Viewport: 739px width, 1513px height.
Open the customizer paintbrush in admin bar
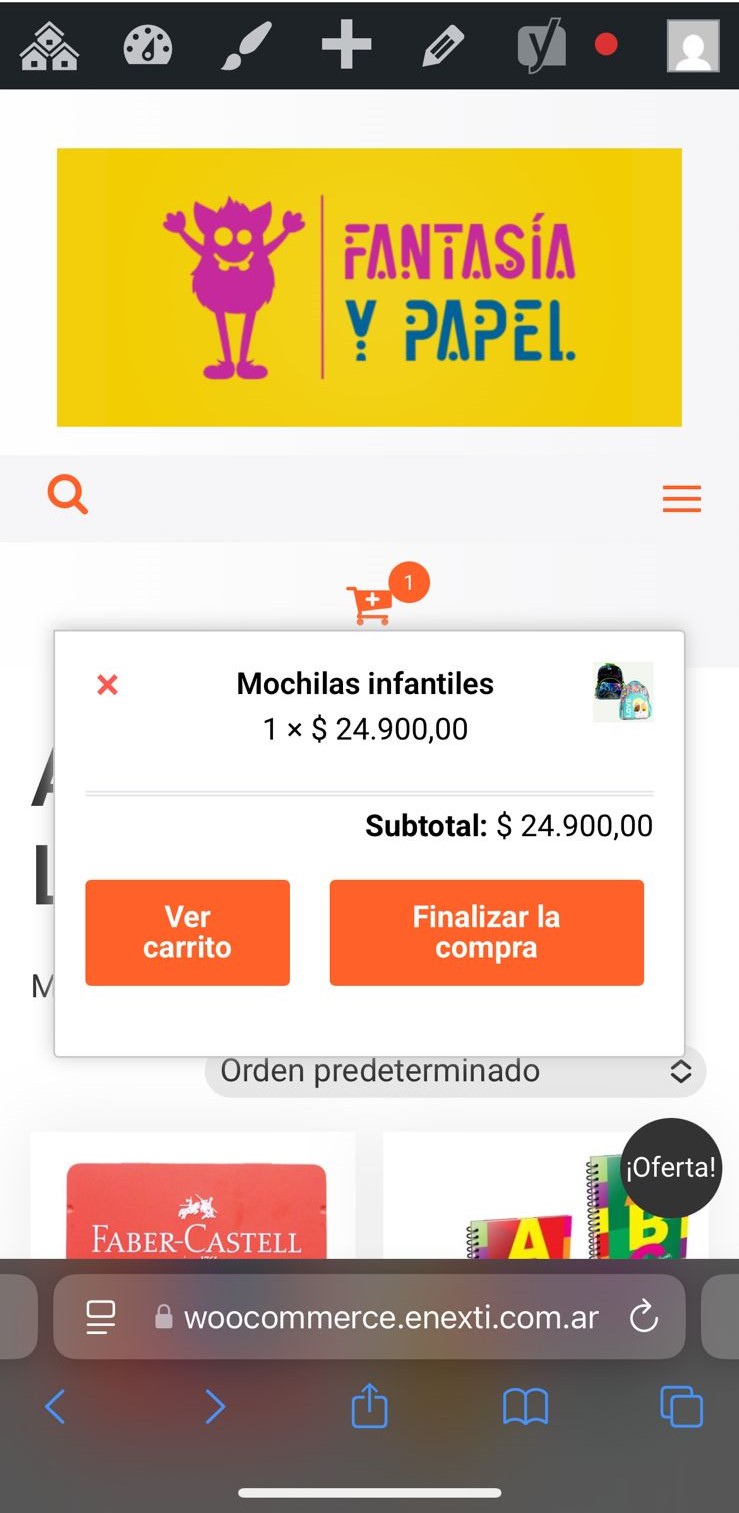(x=246, y=46)
